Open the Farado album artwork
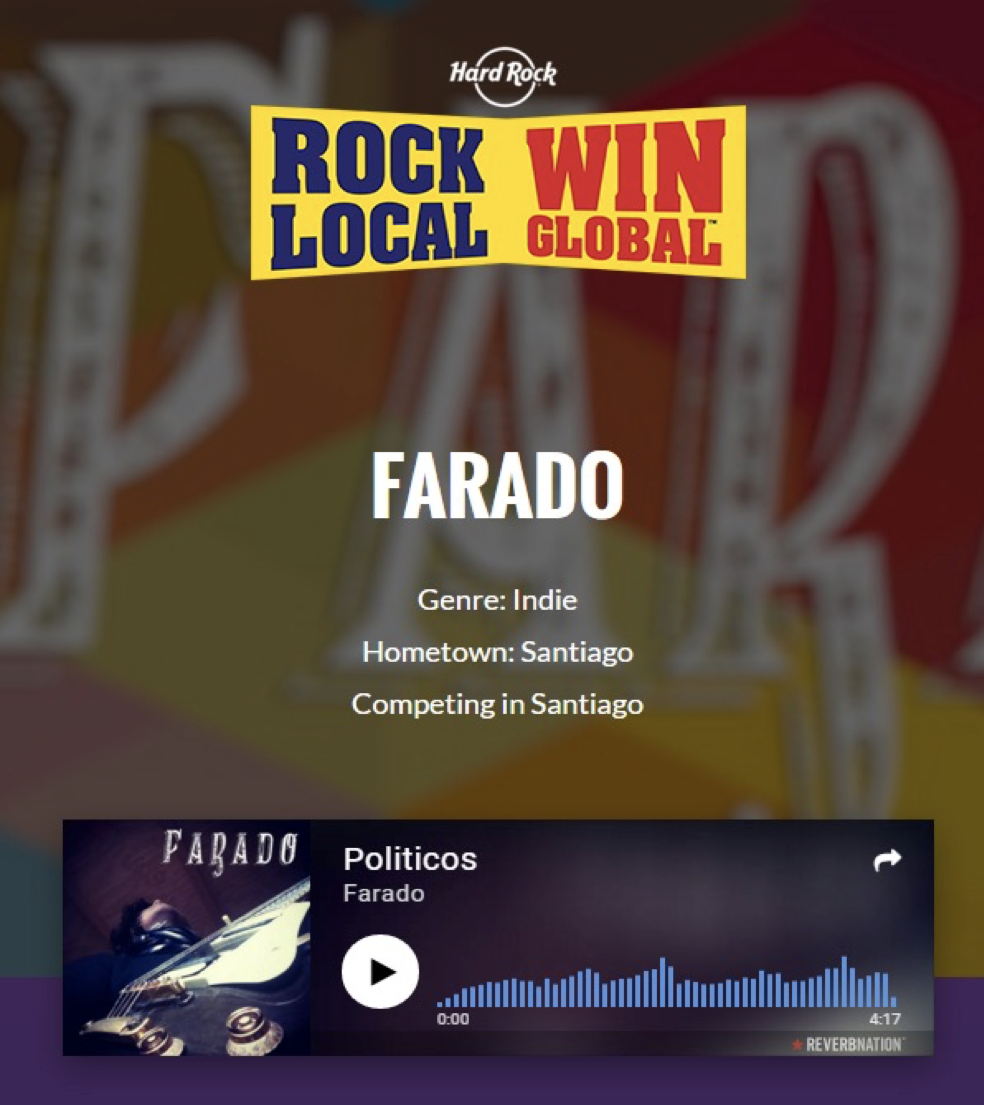The width and height of the screenshot is (984, 1106). (187, 937)
